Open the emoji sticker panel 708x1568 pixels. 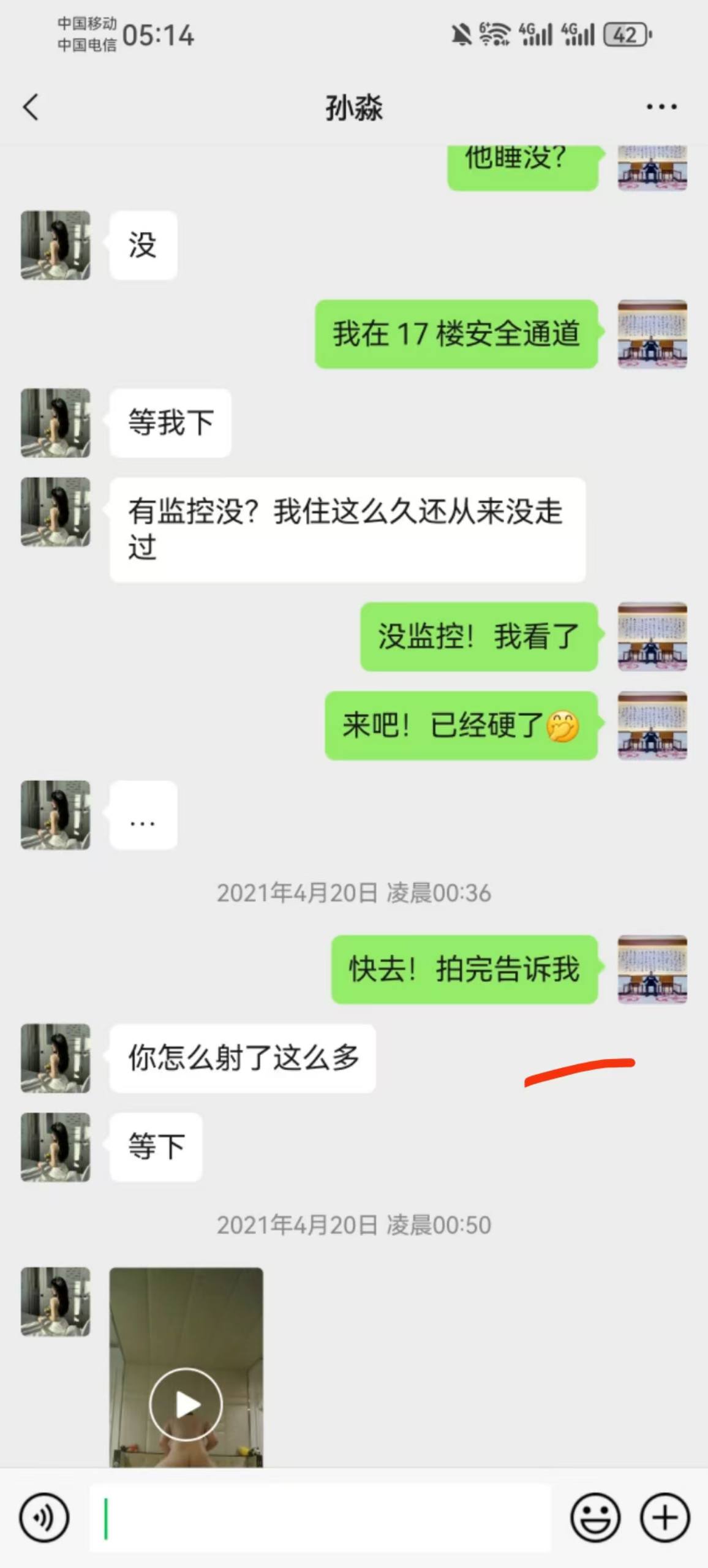click(595, 1518)
